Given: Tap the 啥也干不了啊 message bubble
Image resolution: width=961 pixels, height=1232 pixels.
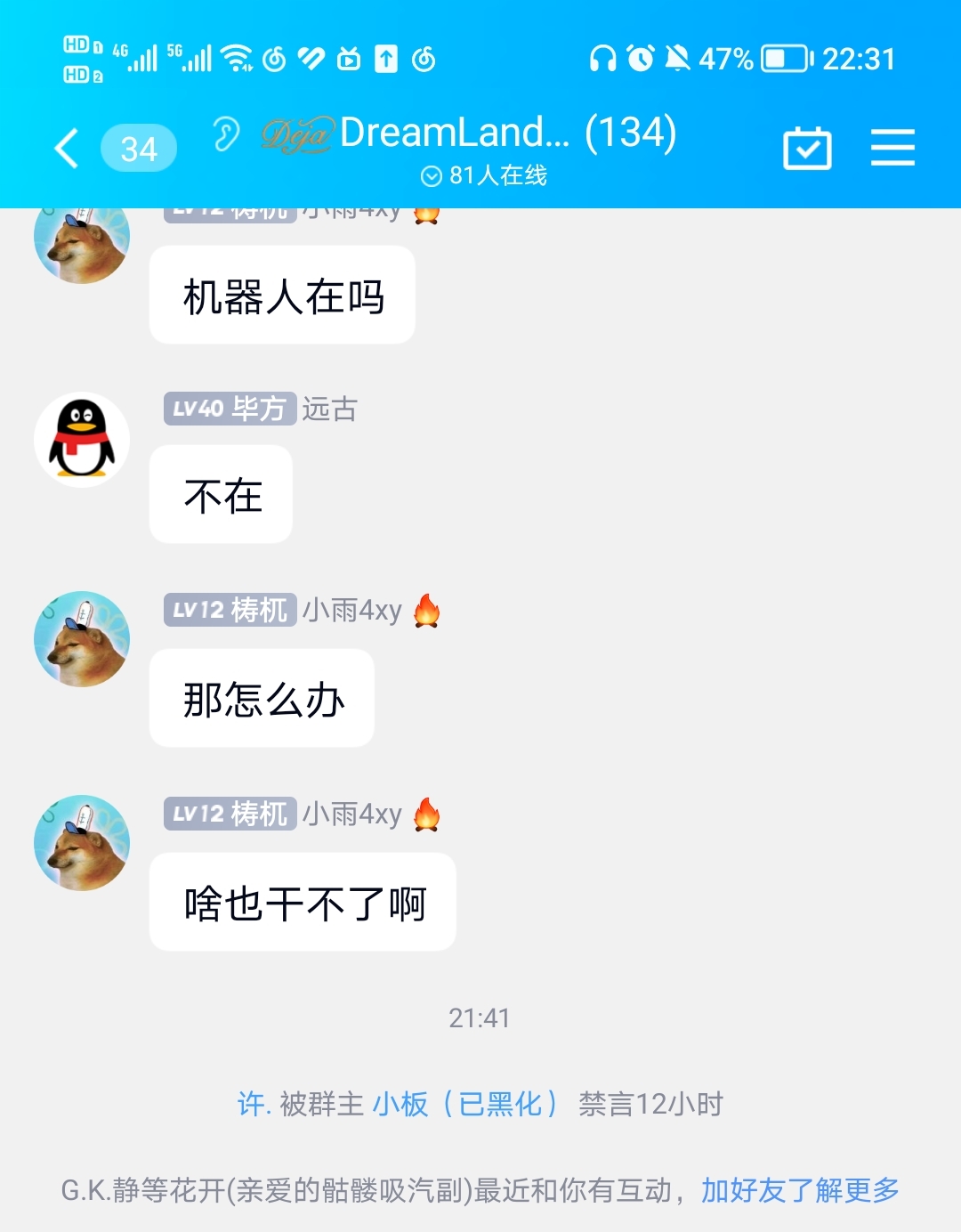Looking at the screenshot, I should pyautogui.click(x=303, y=902).
